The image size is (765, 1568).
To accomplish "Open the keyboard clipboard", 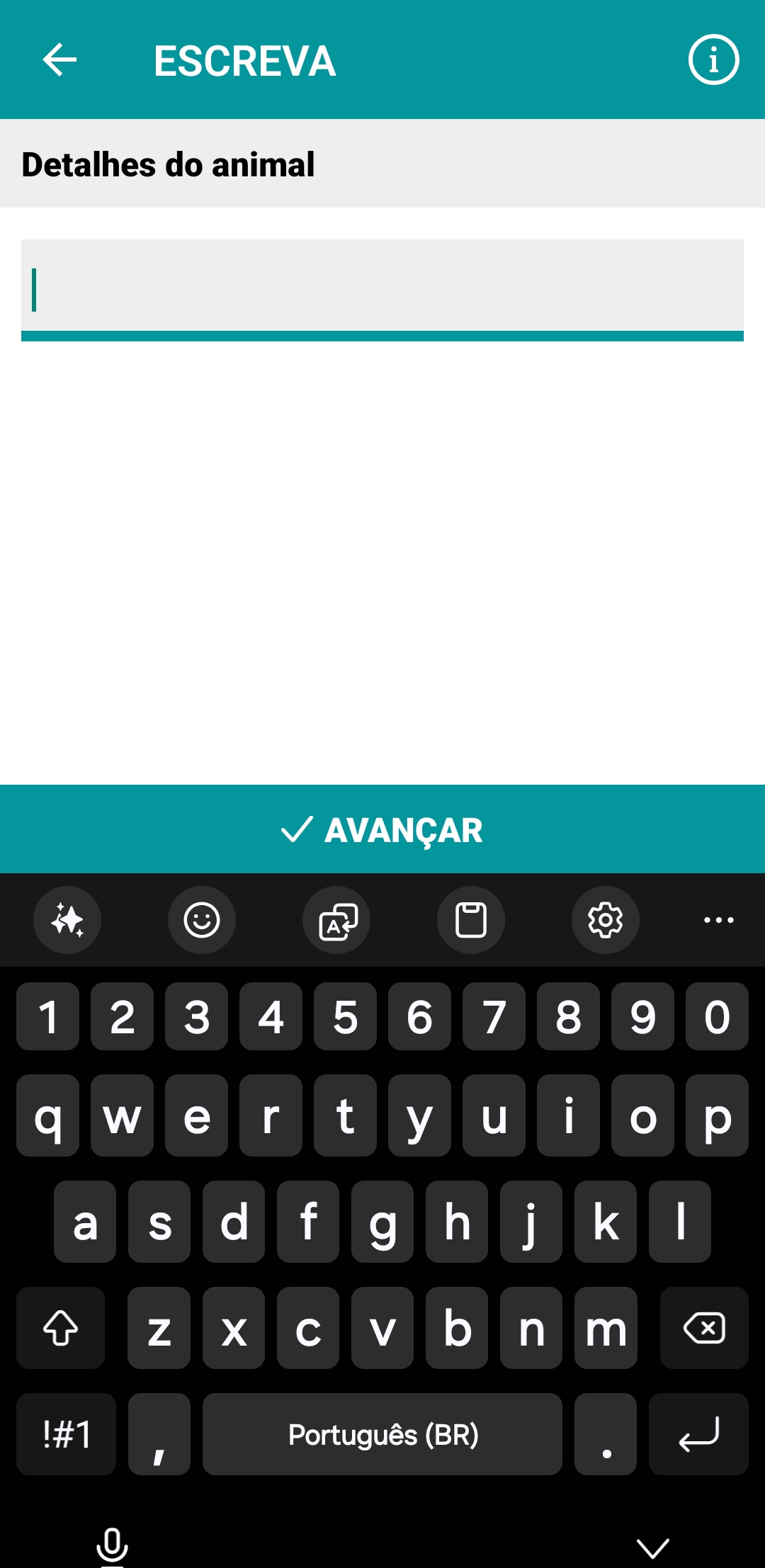I will coord(470,920).
